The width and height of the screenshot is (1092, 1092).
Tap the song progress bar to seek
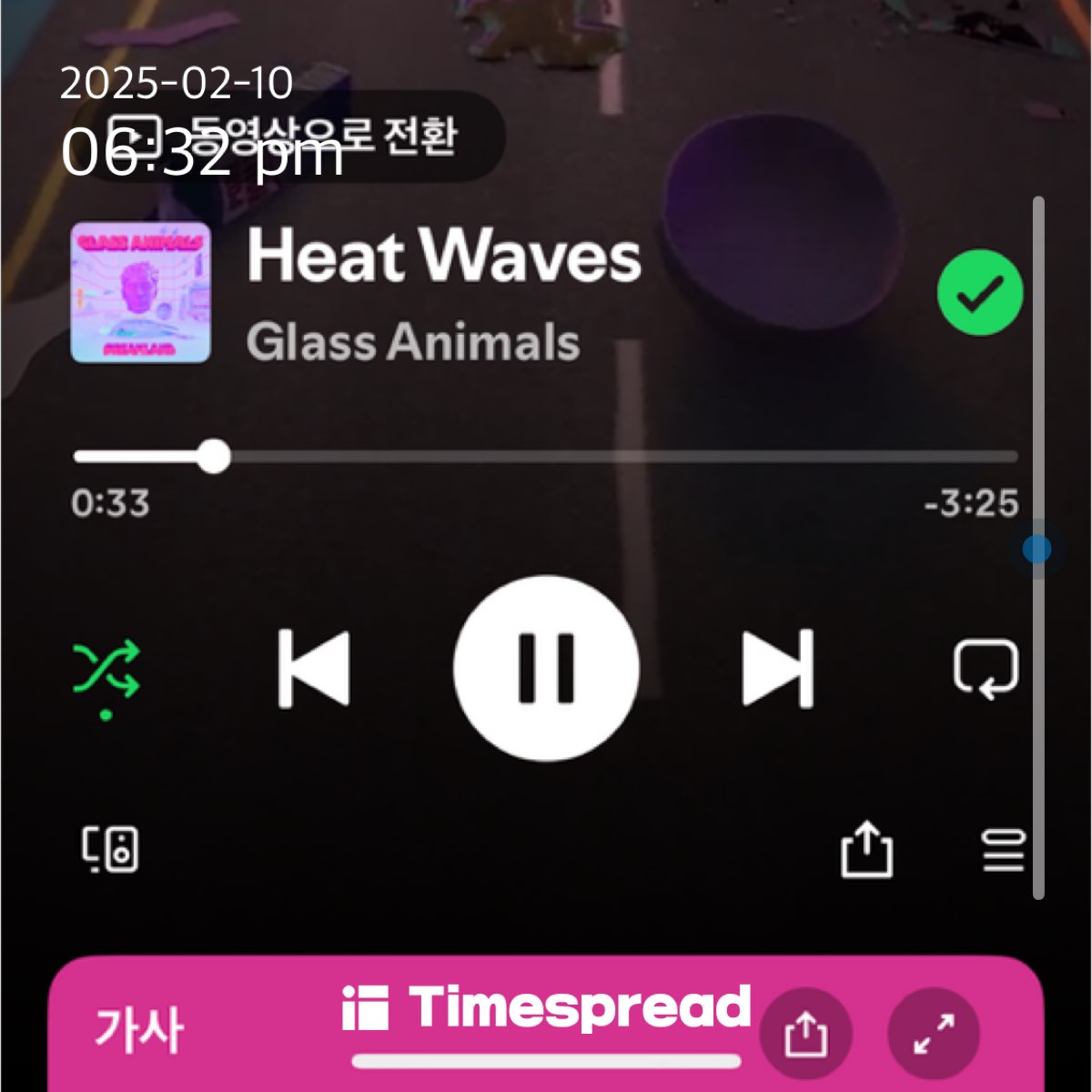546,457
